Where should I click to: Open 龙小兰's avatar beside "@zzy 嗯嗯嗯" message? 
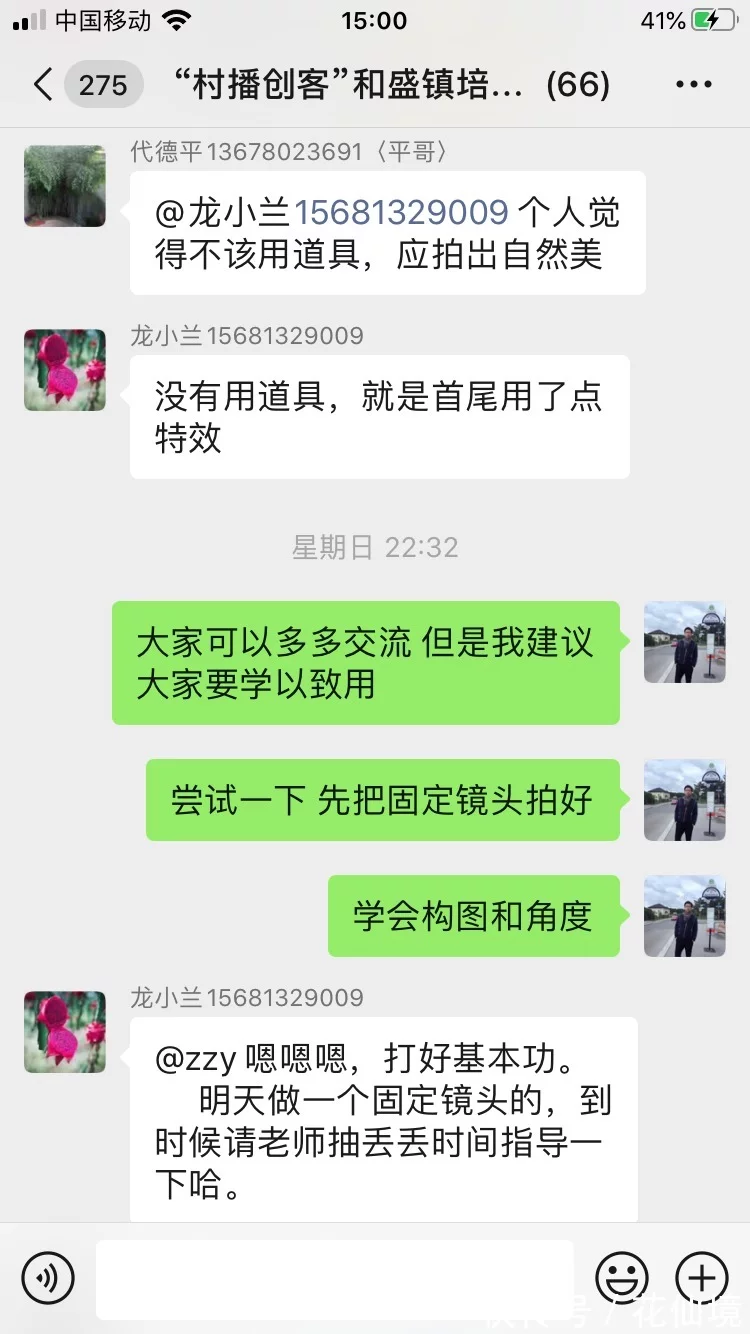[65, 1032]
